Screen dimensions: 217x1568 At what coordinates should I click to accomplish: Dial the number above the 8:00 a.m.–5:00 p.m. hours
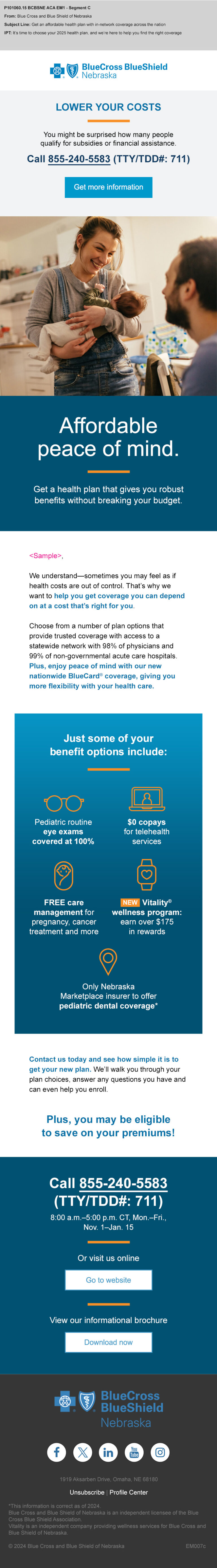(x=123, y=1183)
